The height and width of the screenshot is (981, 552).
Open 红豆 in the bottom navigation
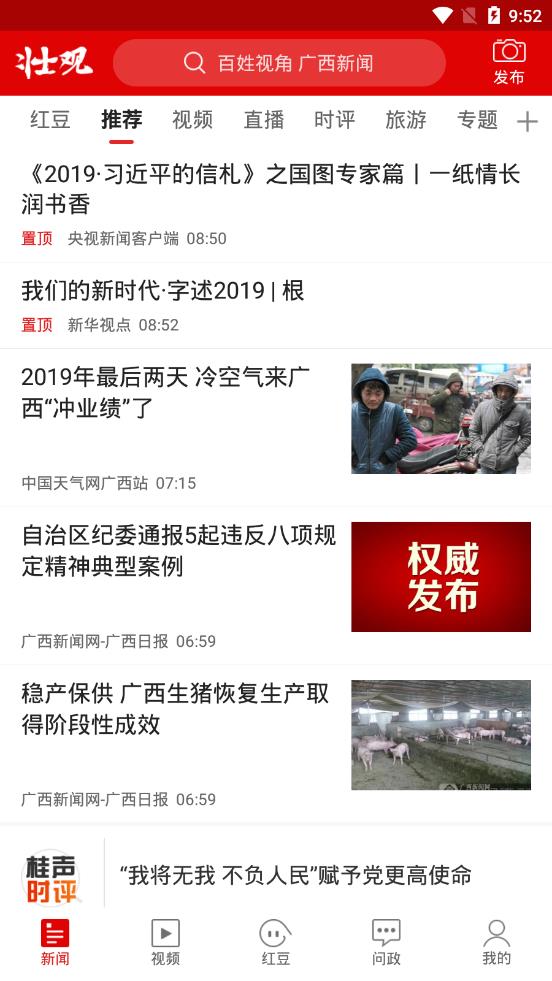point(276,943)
